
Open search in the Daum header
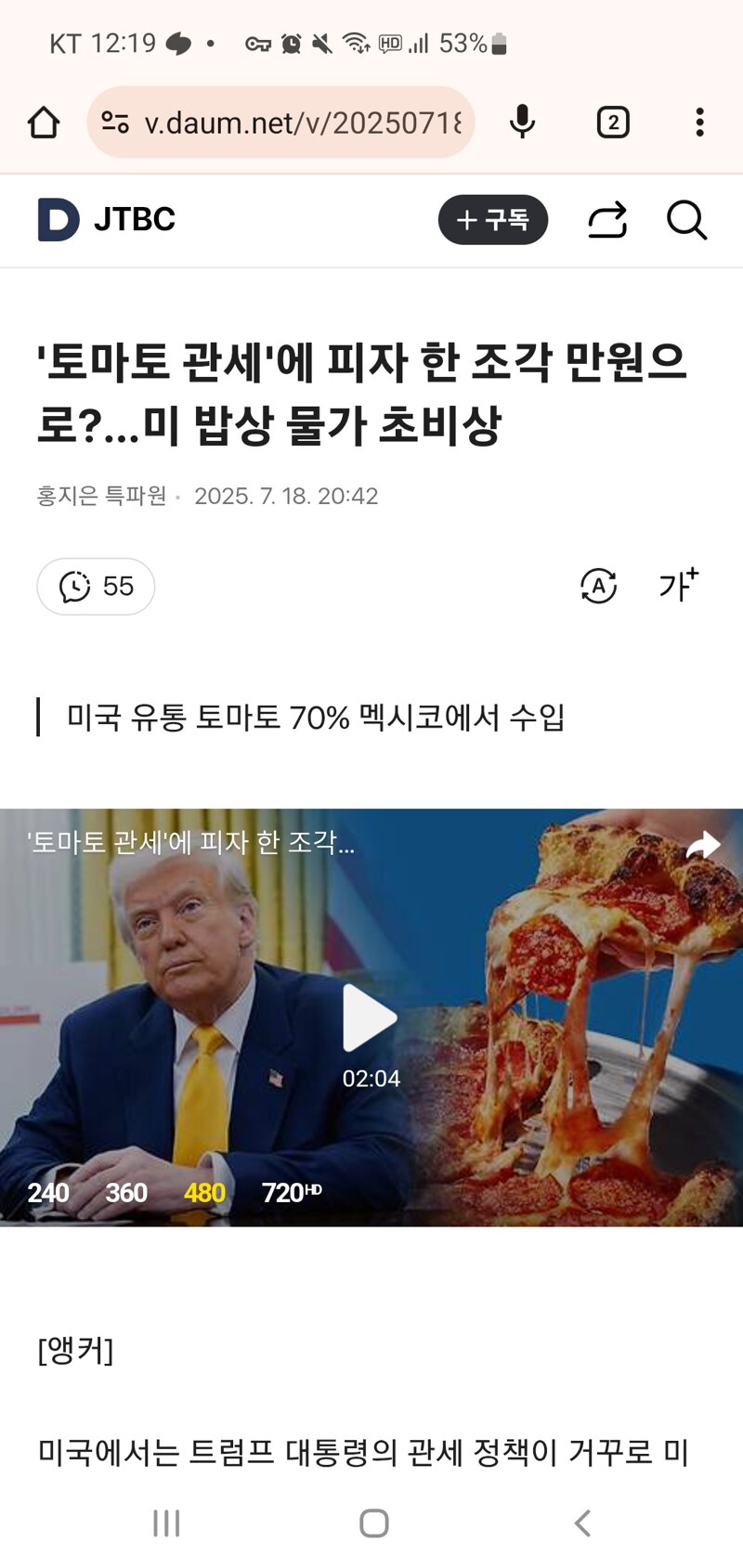pos(686,220)
